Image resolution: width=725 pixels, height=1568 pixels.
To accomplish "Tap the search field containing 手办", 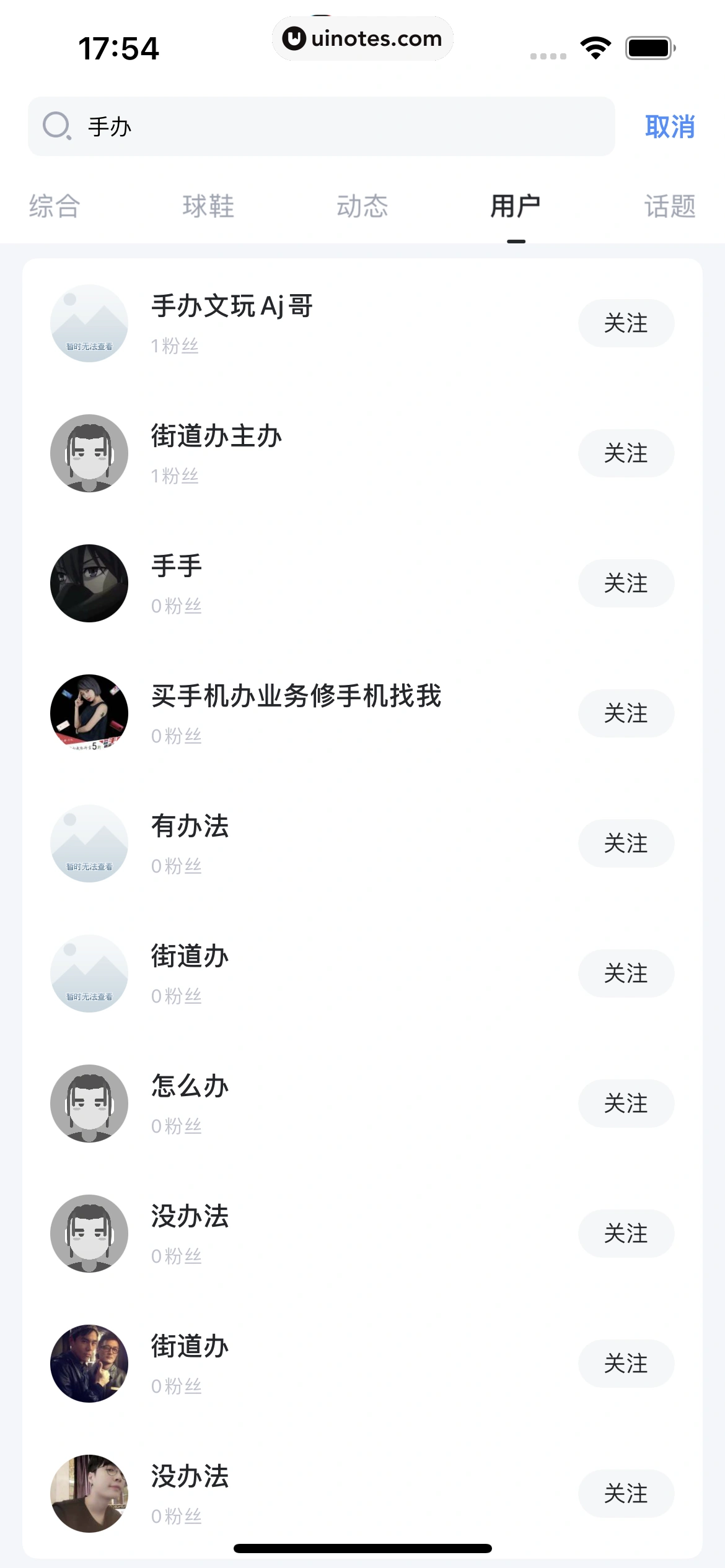I will [x=321, y=126].
